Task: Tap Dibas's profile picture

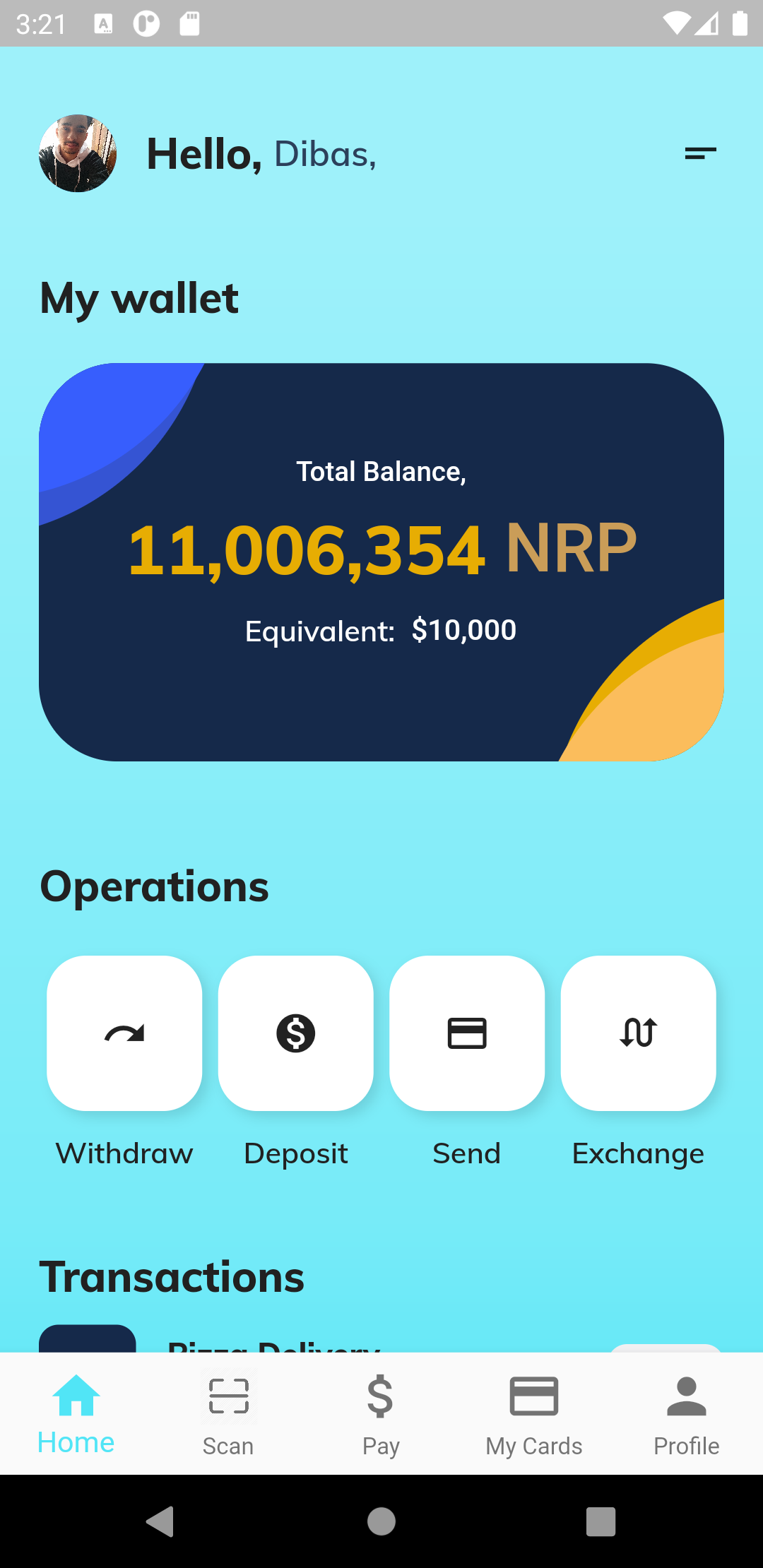Action: [78, 153]
